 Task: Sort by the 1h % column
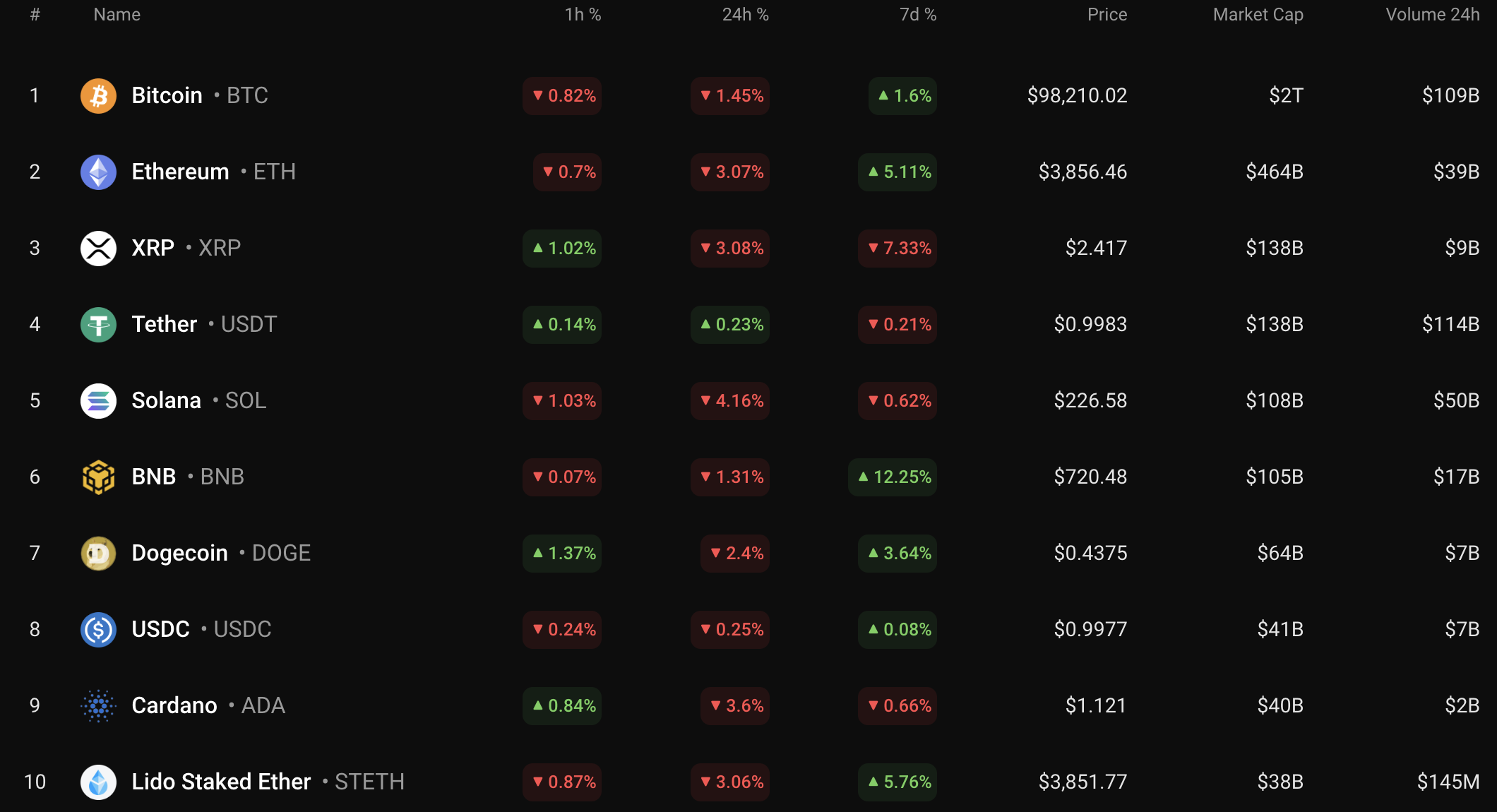point(583,15)
